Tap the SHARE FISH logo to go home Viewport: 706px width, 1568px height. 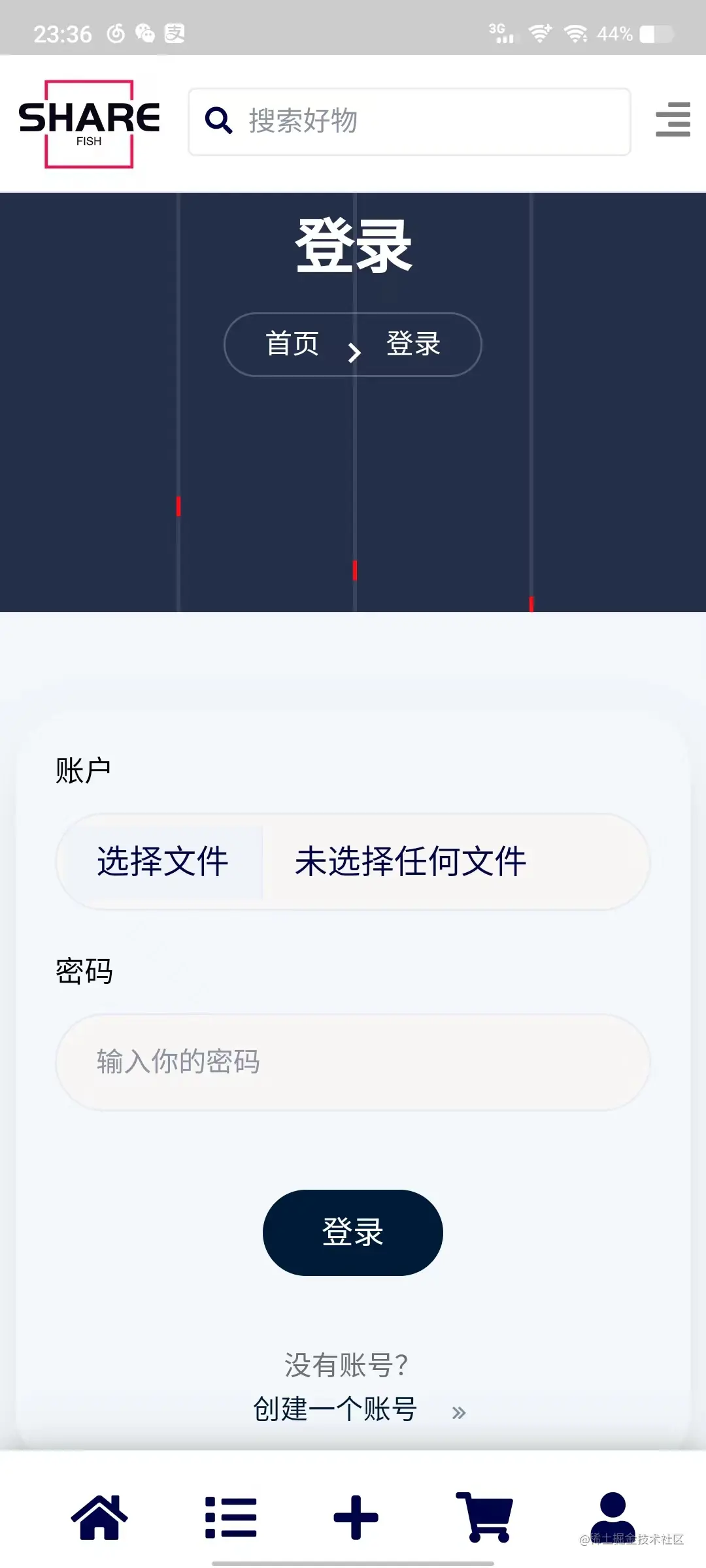click(89, 123)
